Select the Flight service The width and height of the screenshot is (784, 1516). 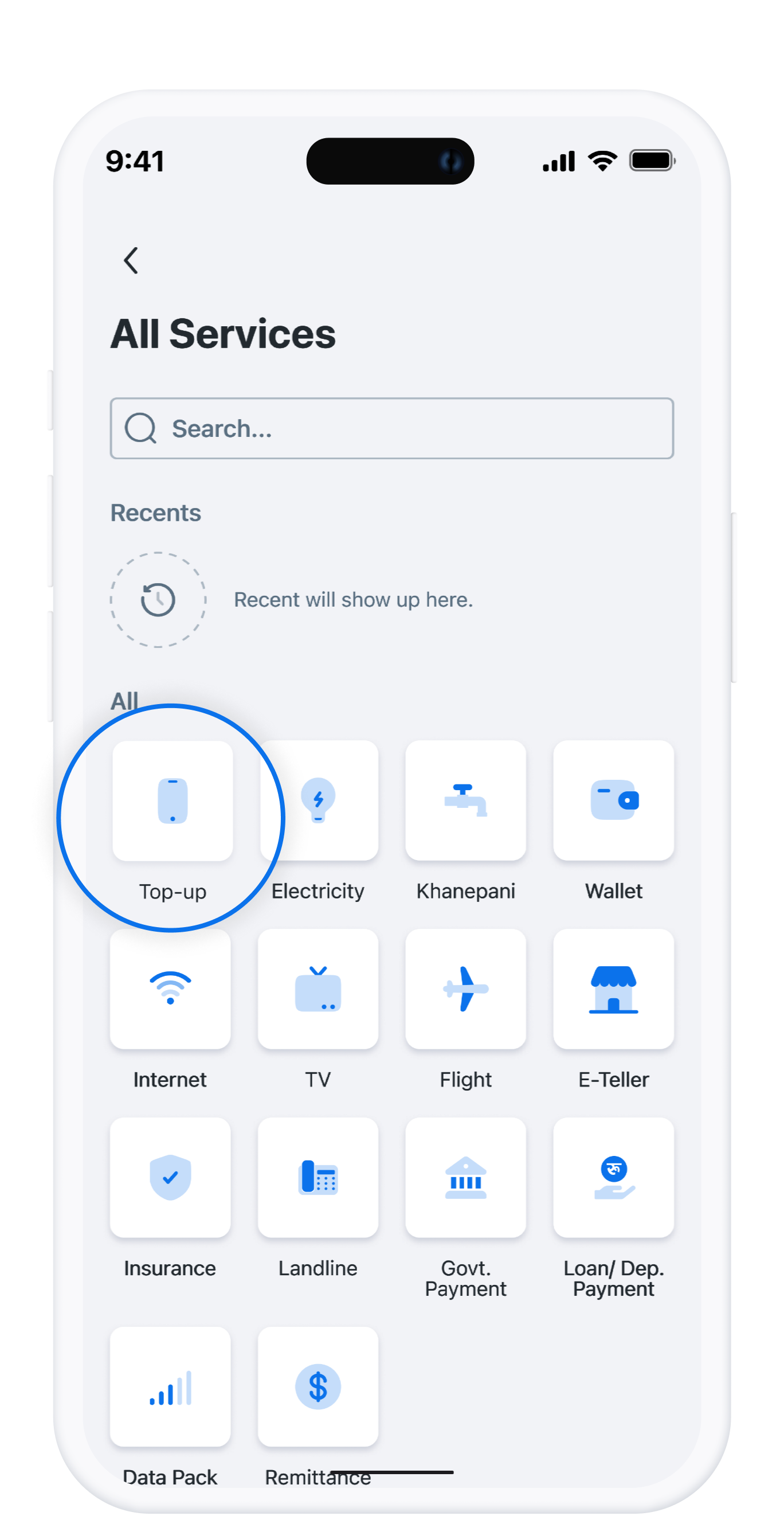point(465,989)
